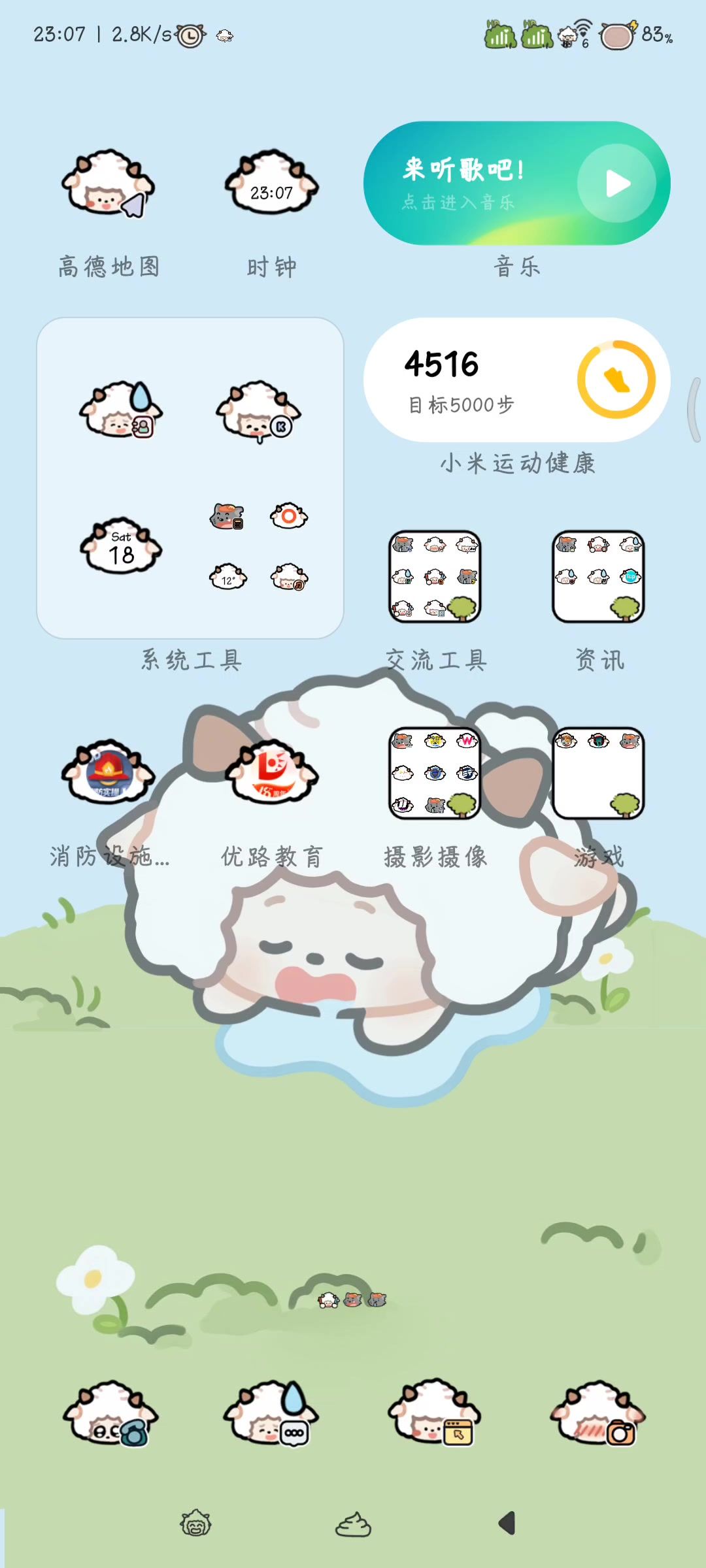Viewport: 706px width, 1568px height.
Task: Open the 资讯 folder
Action: click(x=598, y=576)
